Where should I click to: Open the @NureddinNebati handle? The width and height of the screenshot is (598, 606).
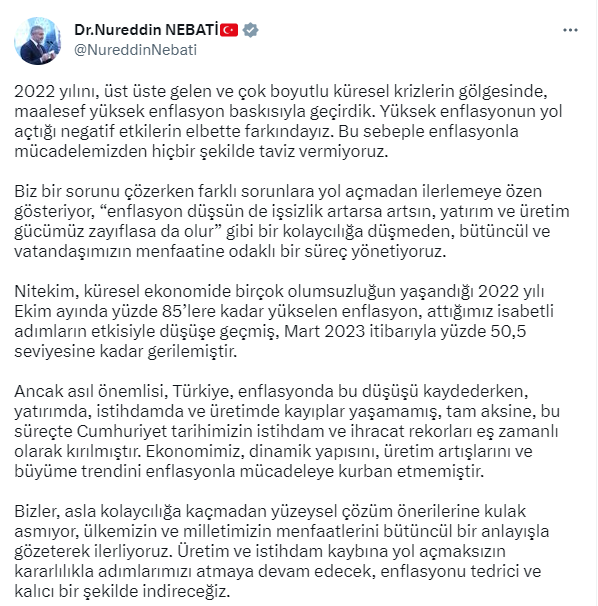135,50
